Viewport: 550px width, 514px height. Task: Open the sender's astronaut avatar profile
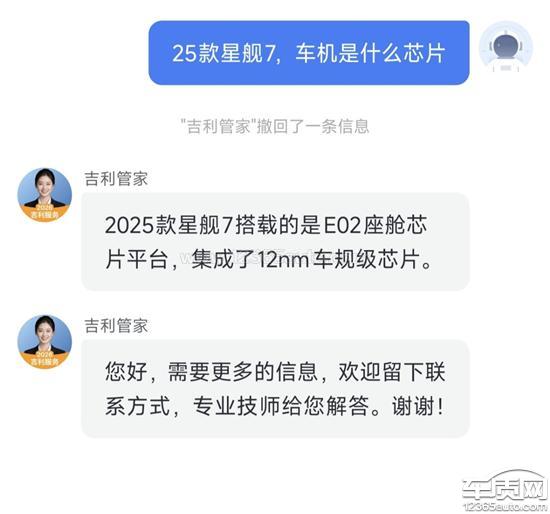click(x=506, y=48)
